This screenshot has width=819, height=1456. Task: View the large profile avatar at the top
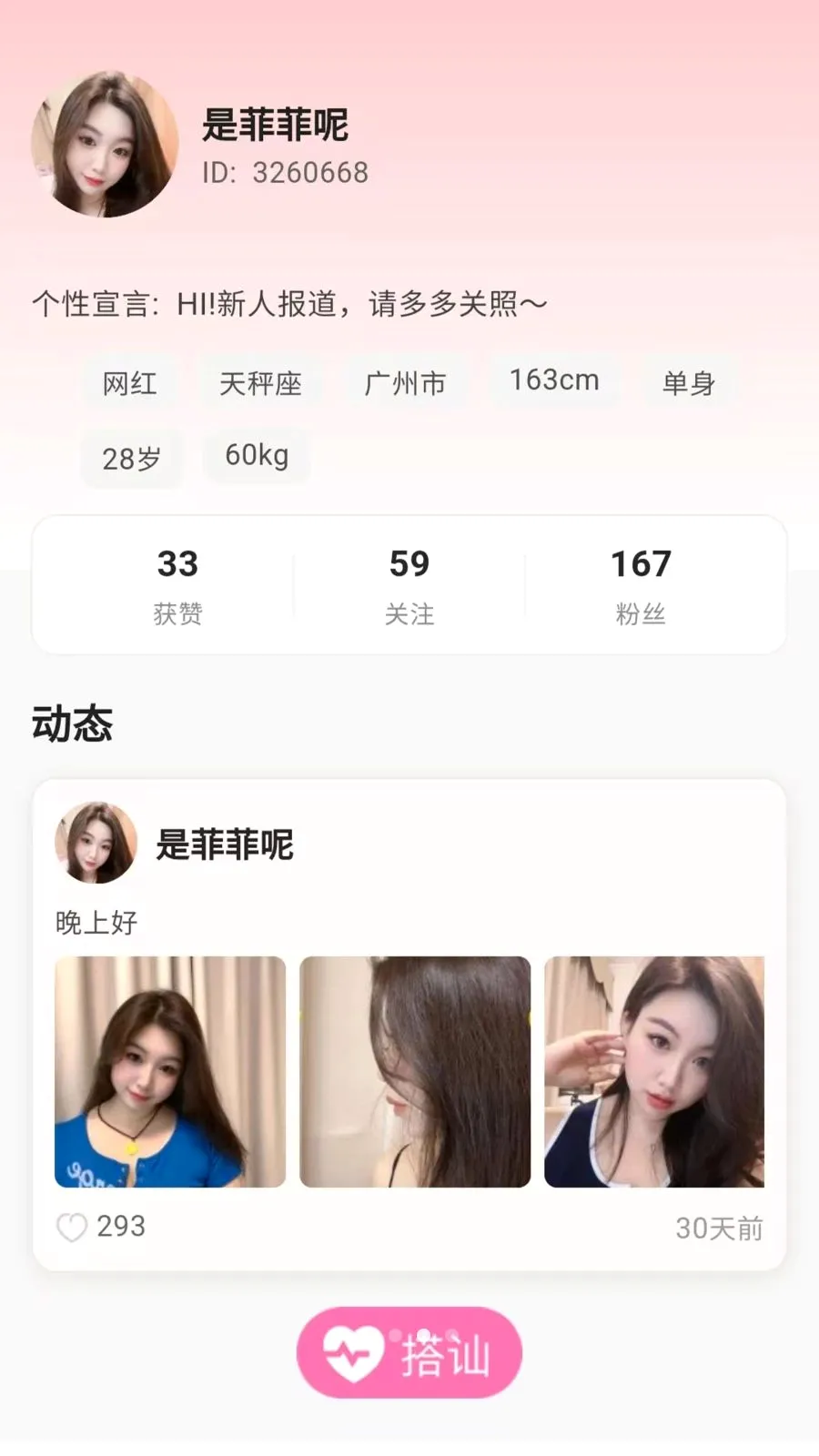pyautogui.click(x=105, y=144)
